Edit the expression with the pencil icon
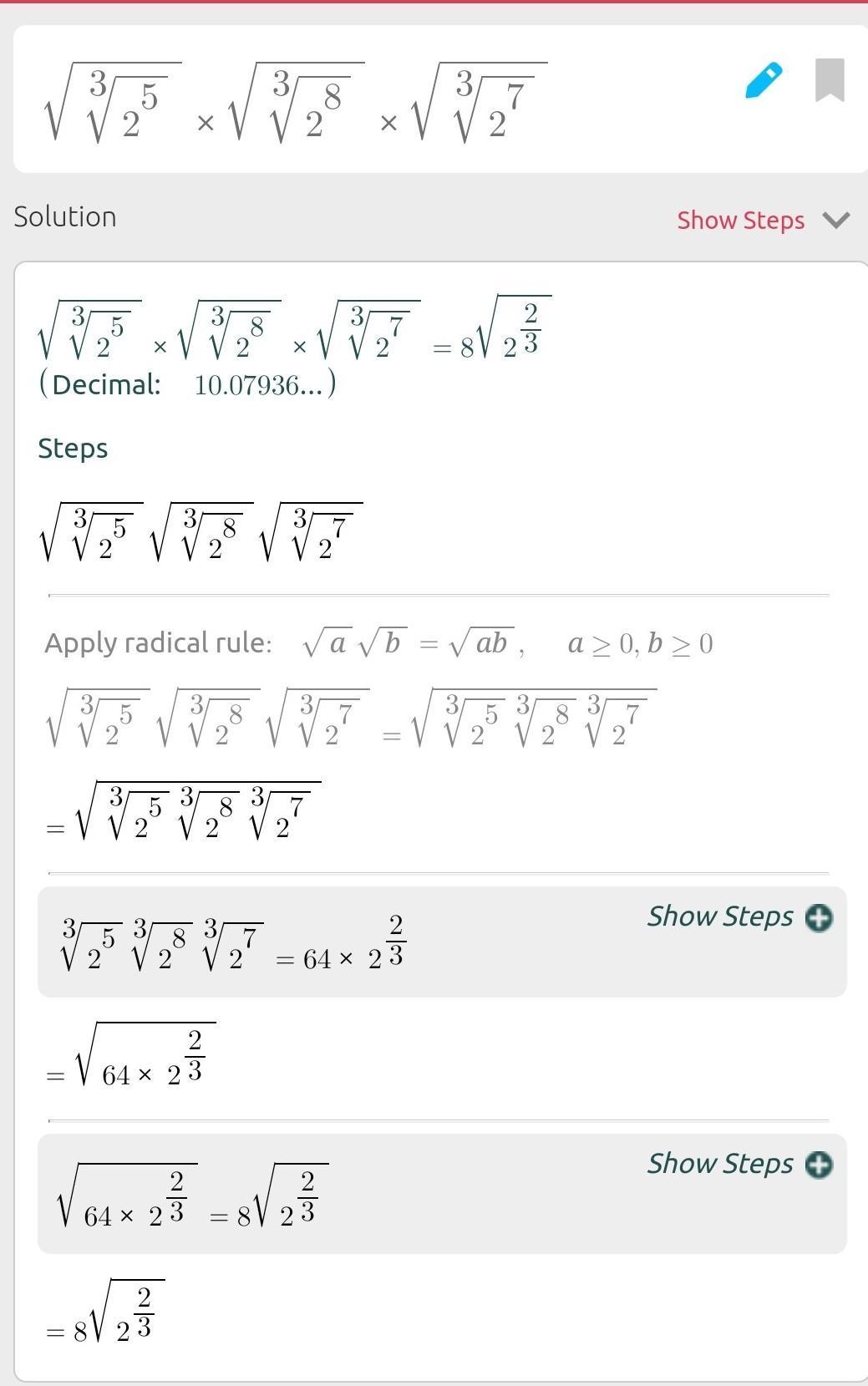The width and height of the screenshot is (868, 1386). (763, 80)
